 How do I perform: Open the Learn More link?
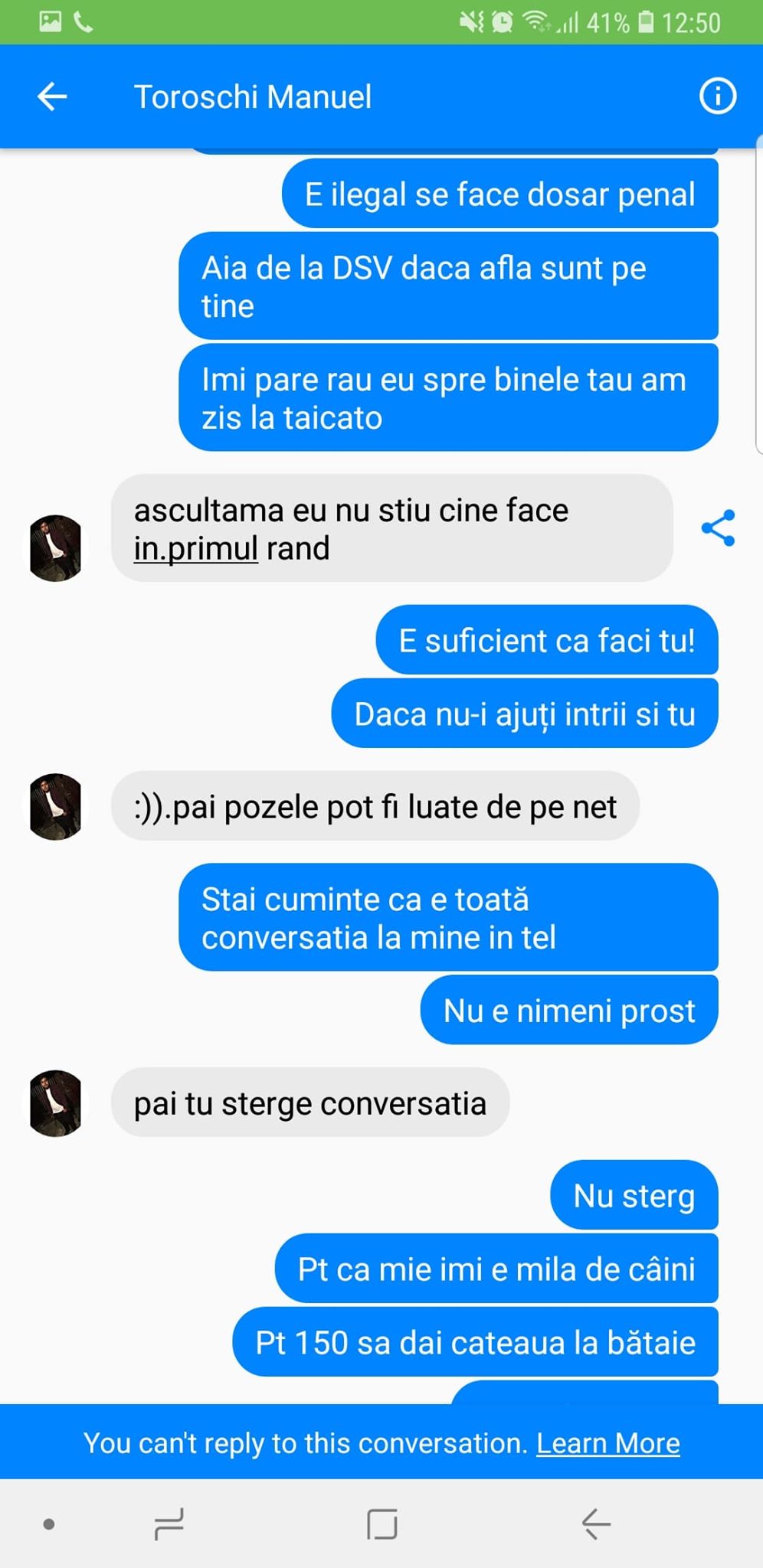tap(607, 1443)
